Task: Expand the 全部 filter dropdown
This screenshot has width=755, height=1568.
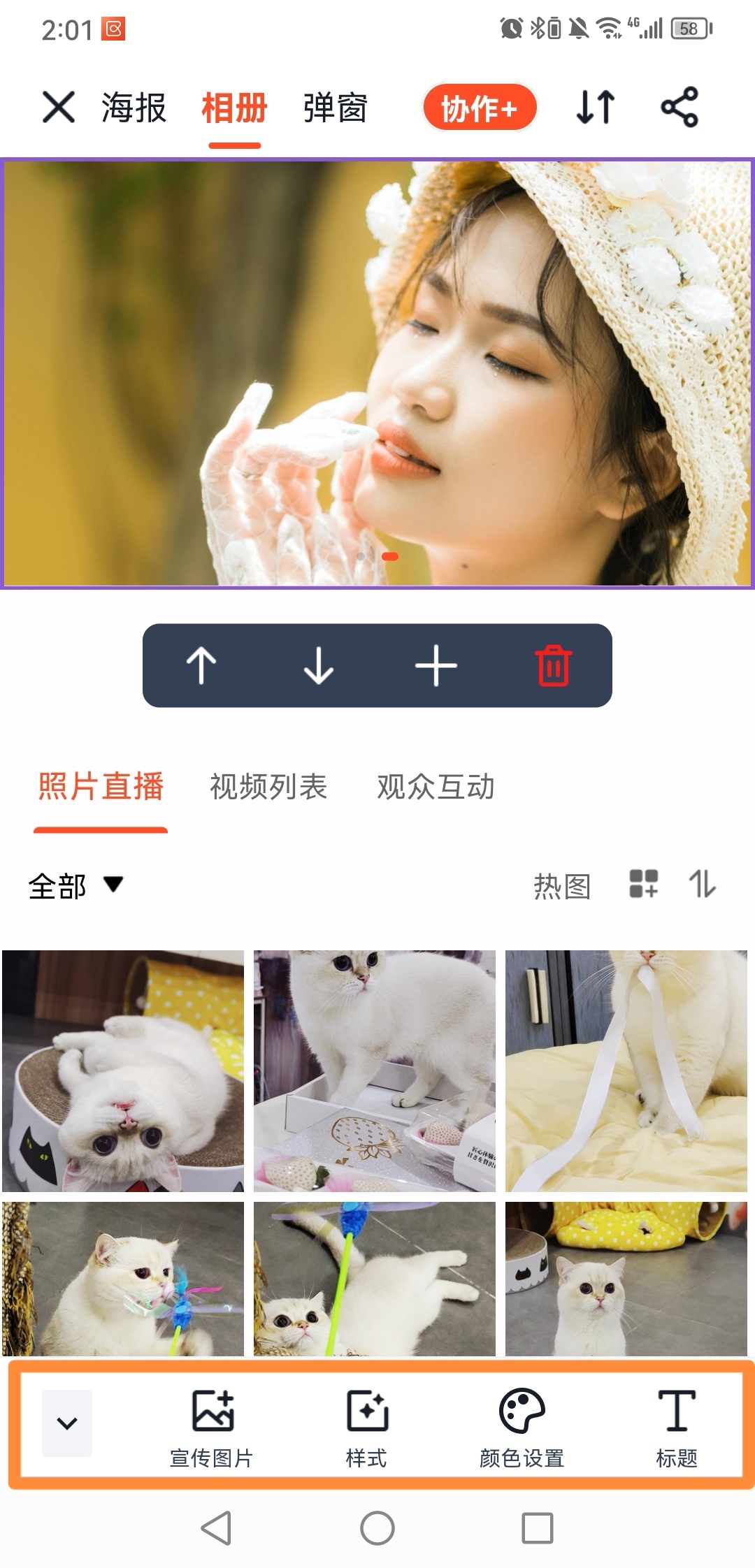Action: pyautogui.click(x=75, y=886)
